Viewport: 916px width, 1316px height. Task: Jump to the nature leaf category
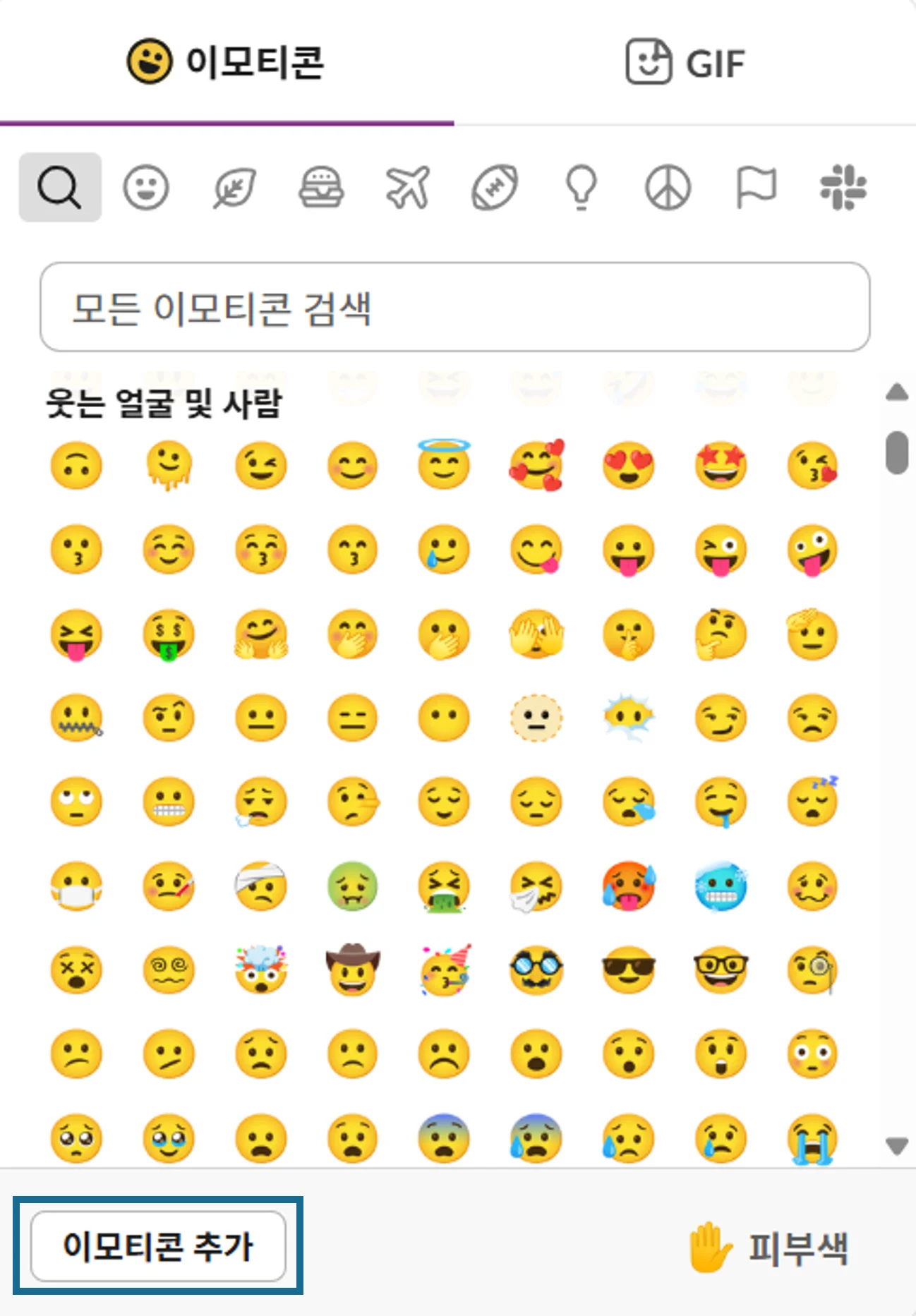point(234,188)
